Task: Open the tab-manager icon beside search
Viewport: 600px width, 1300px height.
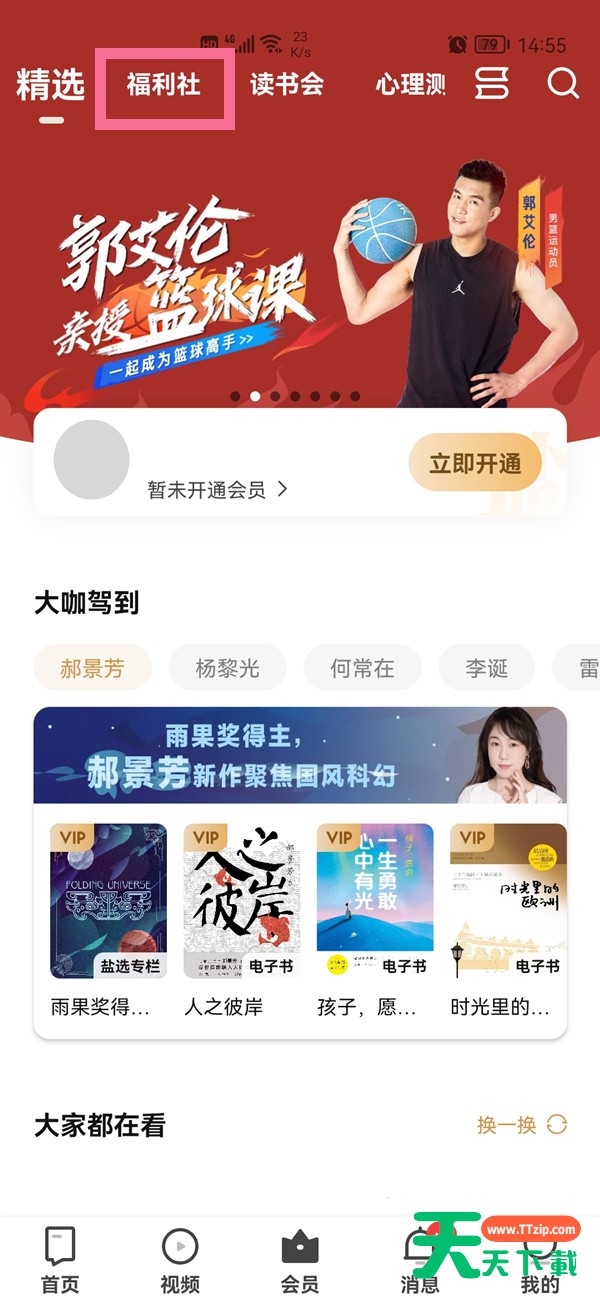Action: click(491, 83)
